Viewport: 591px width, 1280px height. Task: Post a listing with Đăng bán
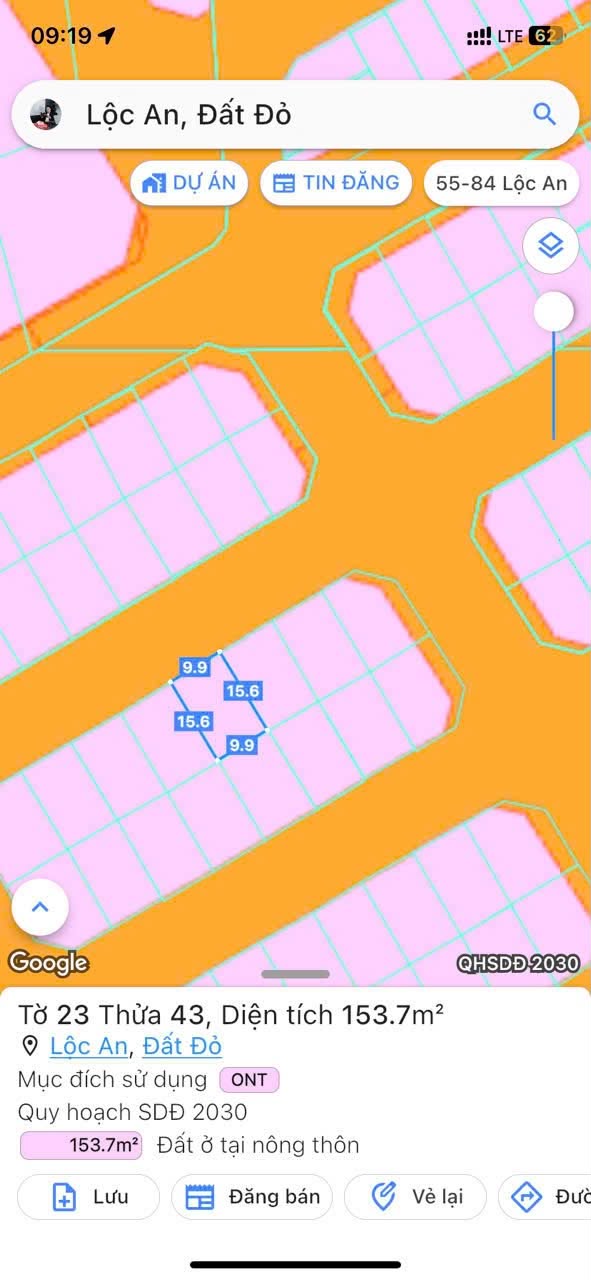tap(252, 1197)
